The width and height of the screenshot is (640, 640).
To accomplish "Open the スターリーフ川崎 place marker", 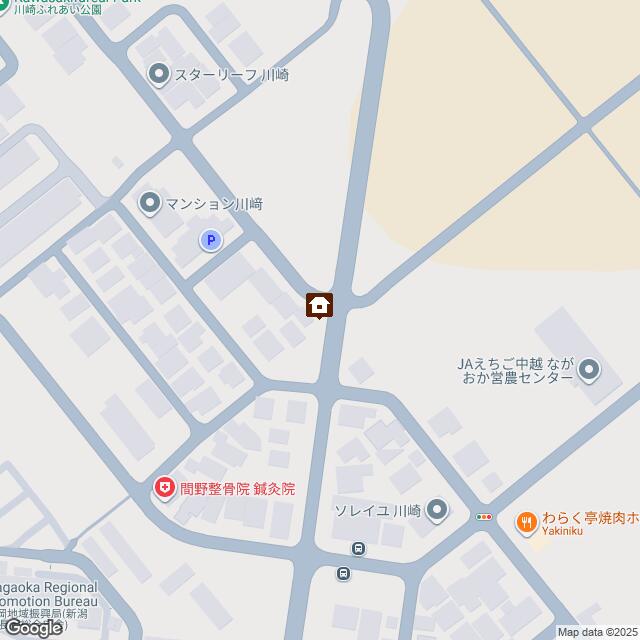I will tap(159, 74).
